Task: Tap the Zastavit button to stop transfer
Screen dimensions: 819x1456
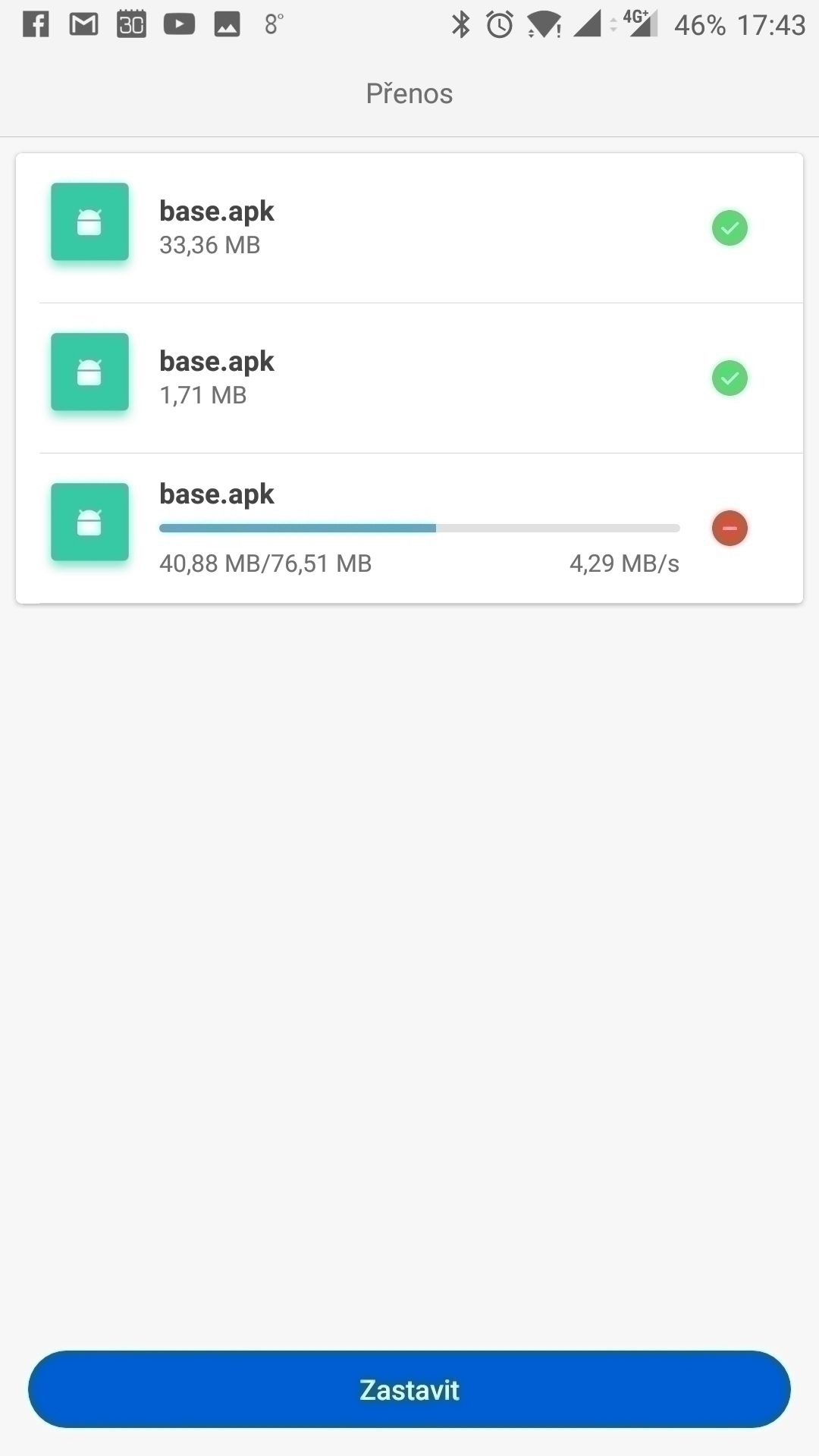Action: pyautogui.click(x=409, y=1389)
